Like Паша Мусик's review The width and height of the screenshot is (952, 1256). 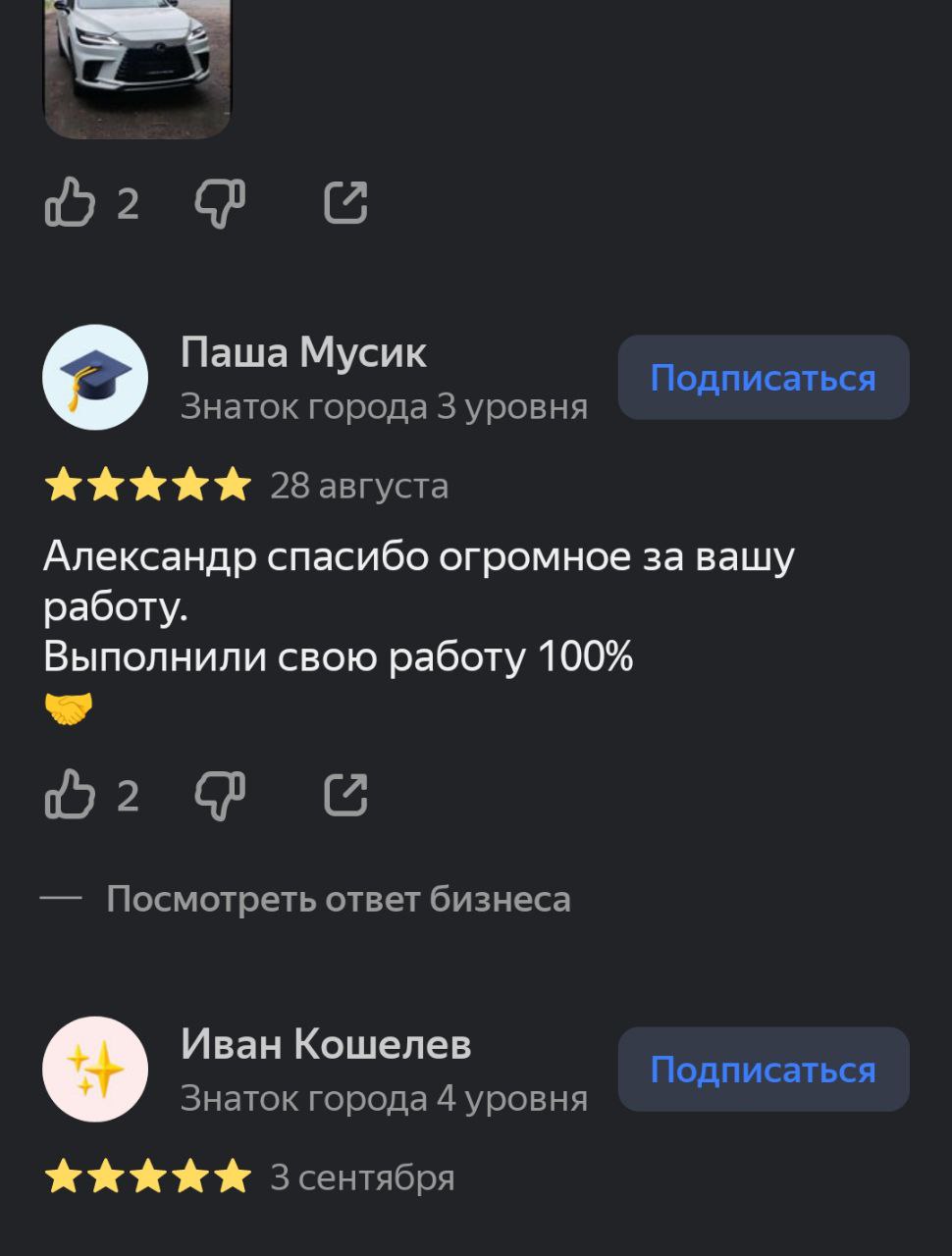[x=71, y=795]
